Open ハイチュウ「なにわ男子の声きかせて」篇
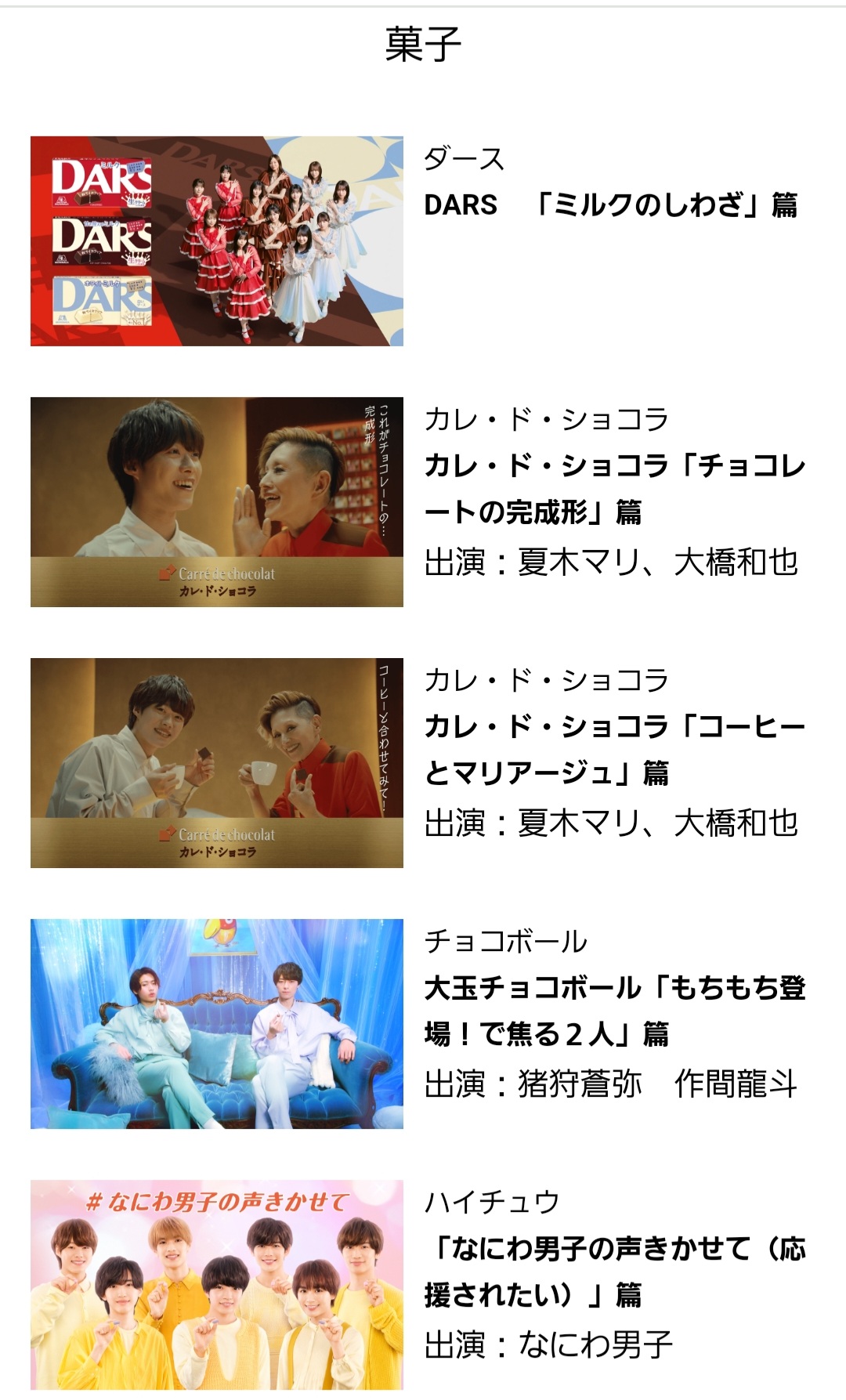Viewport: 846px width, 1400px height. coord(217,1285)
